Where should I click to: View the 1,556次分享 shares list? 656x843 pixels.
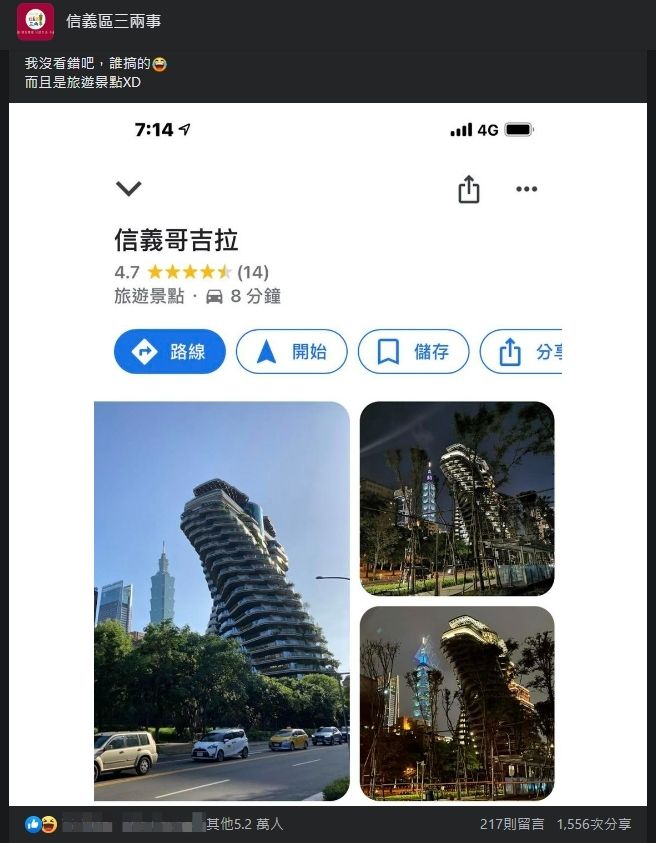pyautogui.click(x=594, y=825)
